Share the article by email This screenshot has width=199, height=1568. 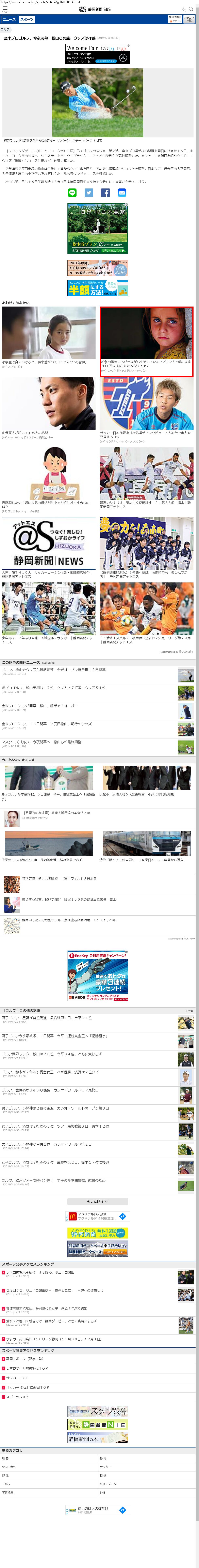121,192
